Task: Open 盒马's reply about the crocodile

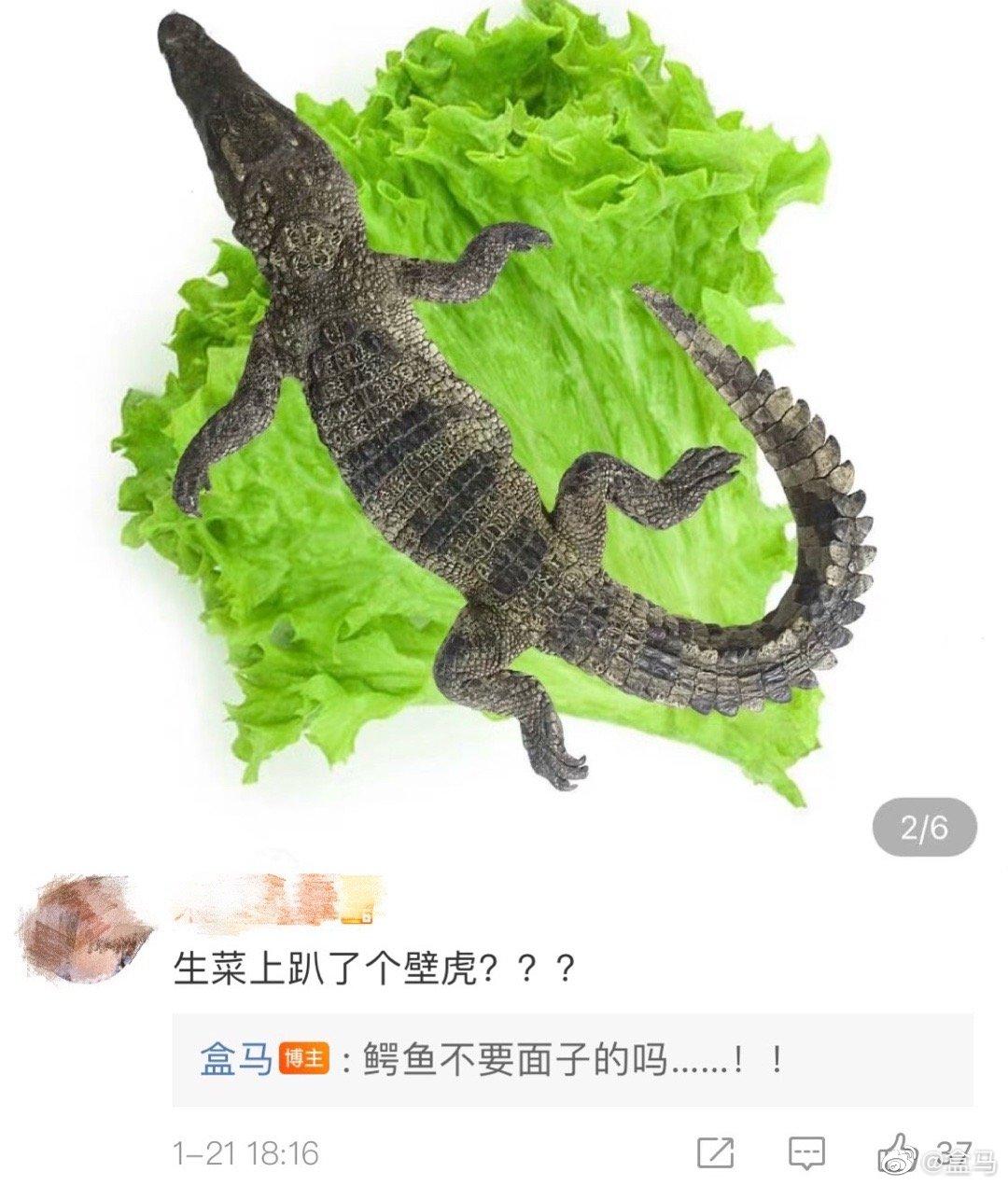Action: (560, 1061)
